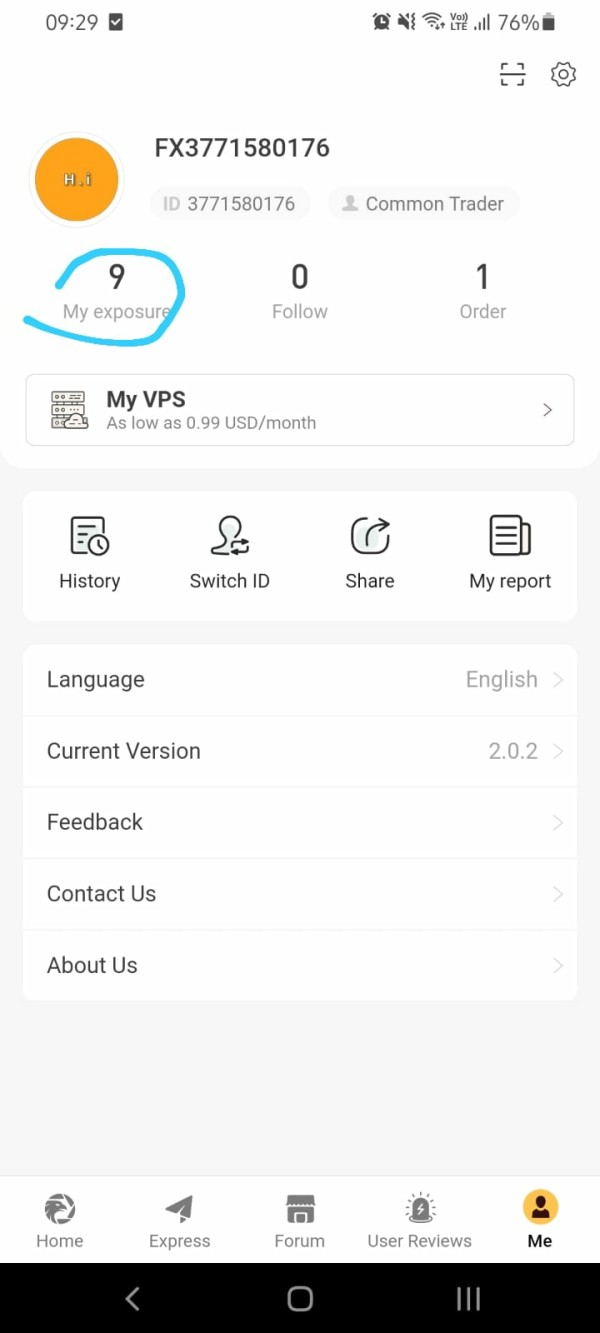The width and height of the screenshot is (600, 1333).
Task: Open the My VPS card
Action: click(x=300, y=409)
